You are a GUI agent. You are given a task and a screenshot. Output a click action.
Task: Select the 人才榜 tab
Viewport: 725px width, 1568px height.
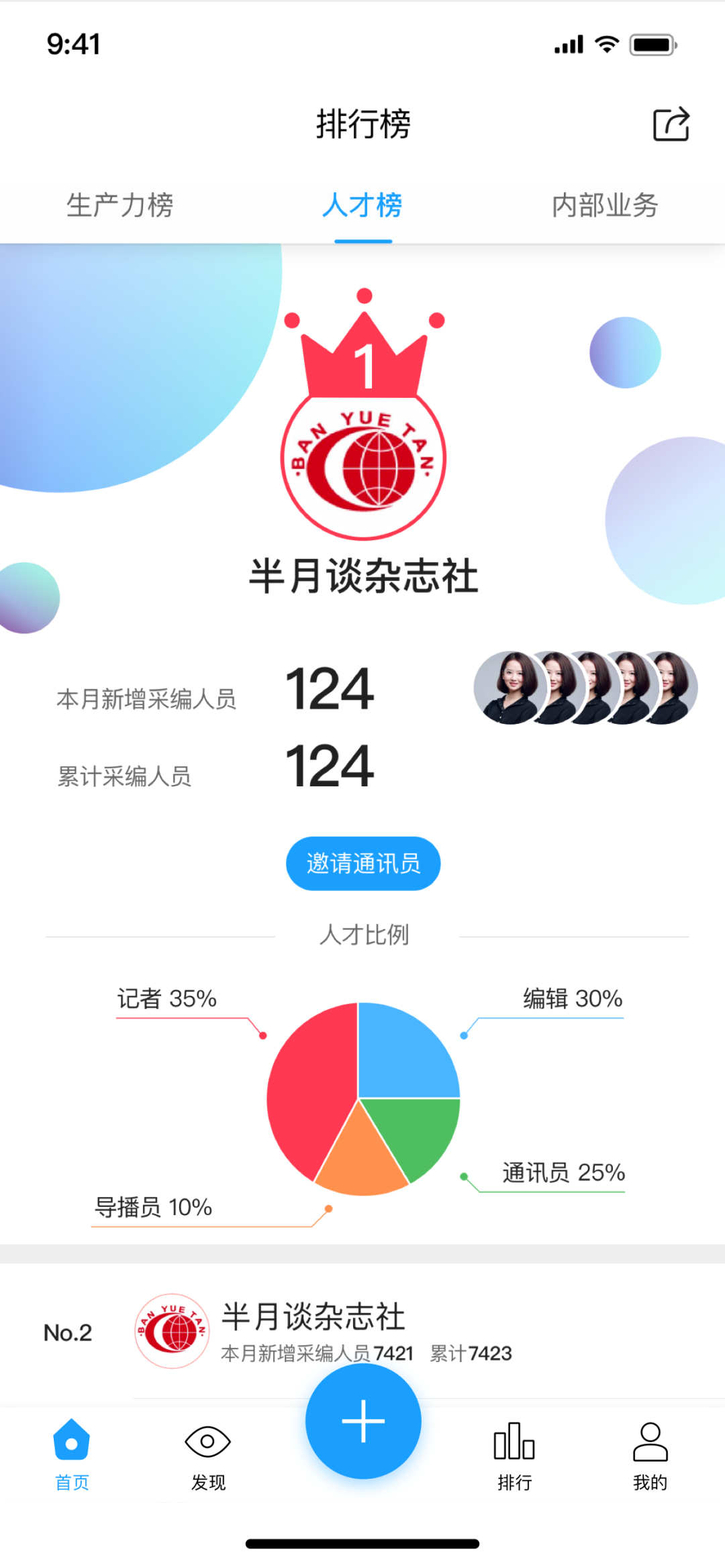362,205
